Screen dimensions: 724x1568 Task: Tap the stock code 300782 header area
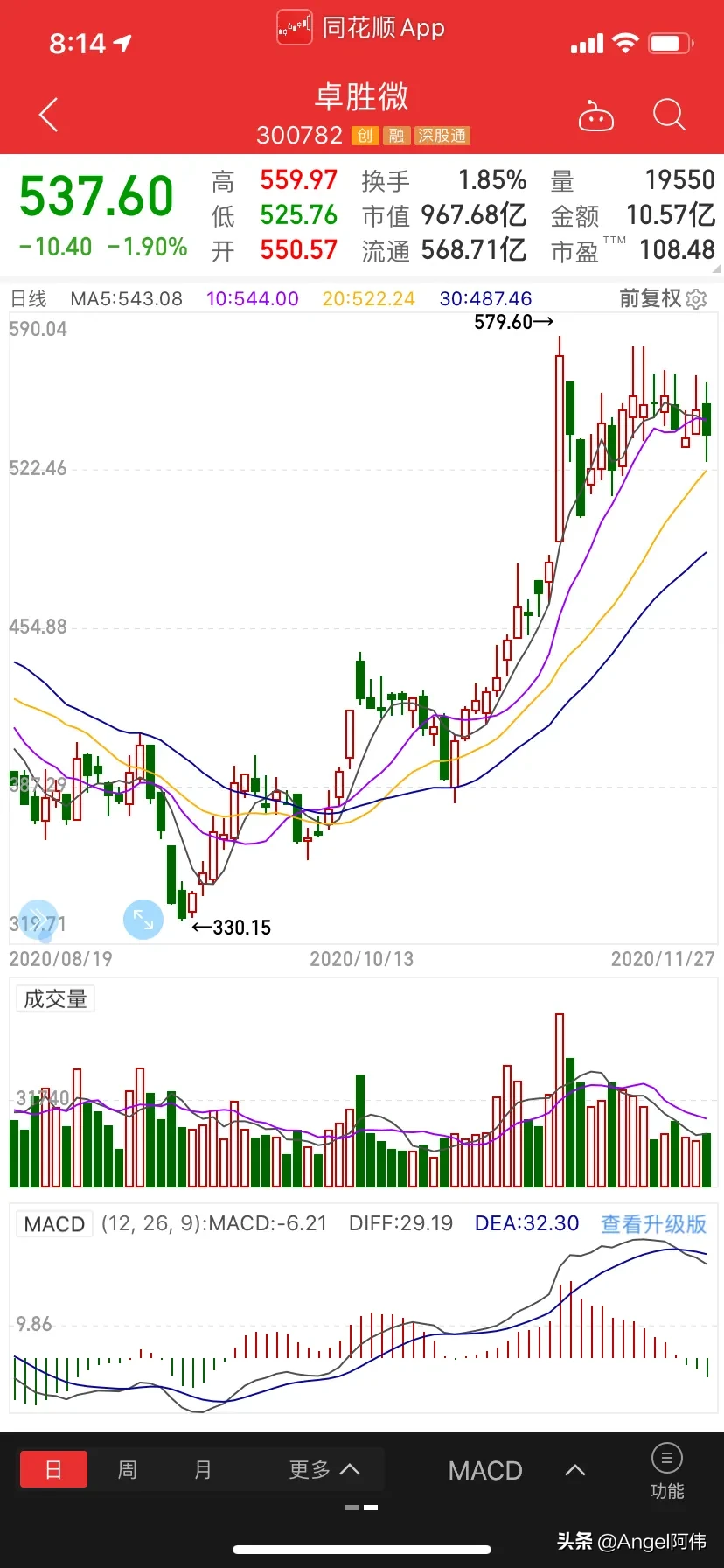coord(300,136)
